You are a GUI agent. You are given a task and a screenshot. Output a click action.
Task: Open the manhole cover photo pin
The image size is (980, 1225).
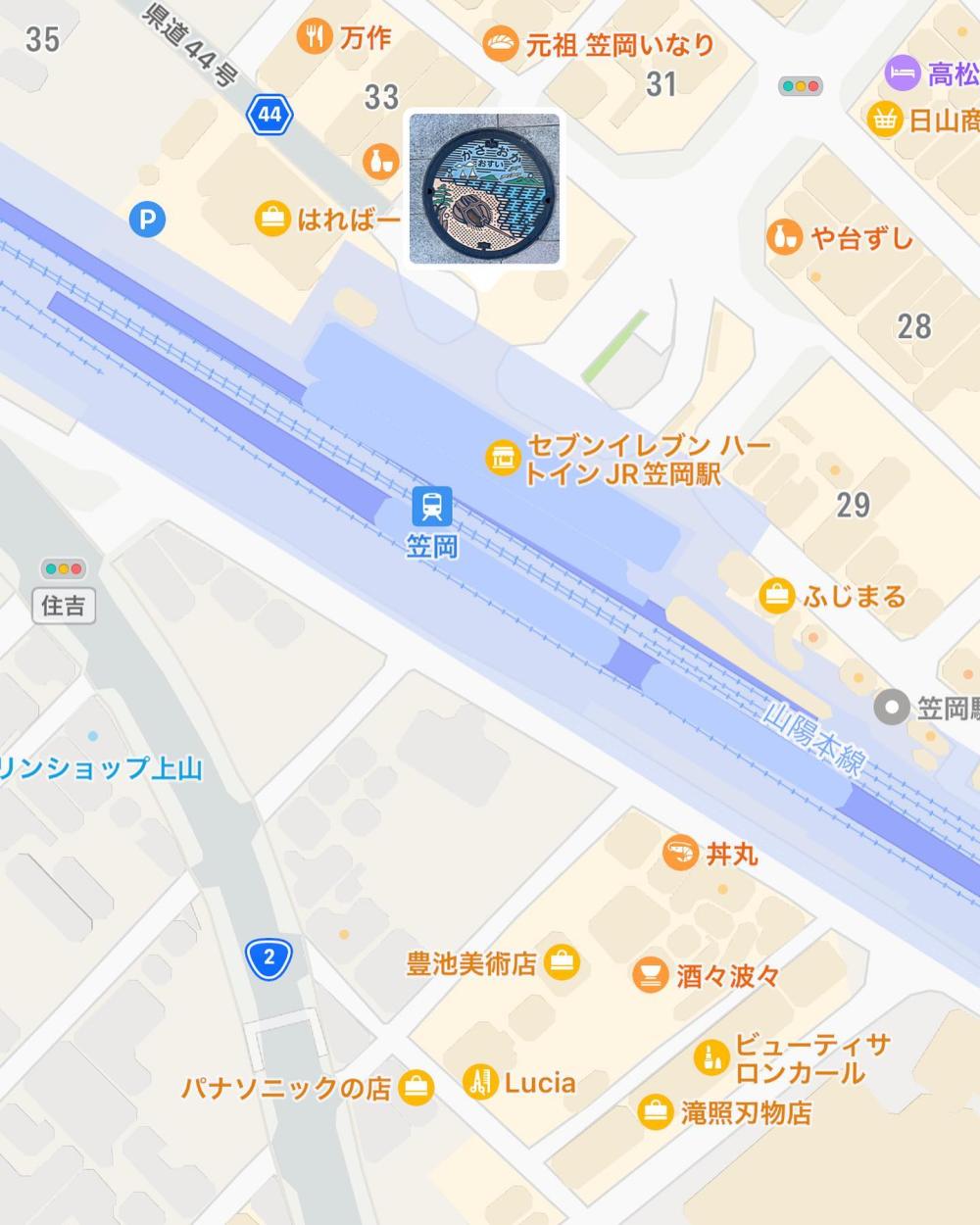coord(484,189)
